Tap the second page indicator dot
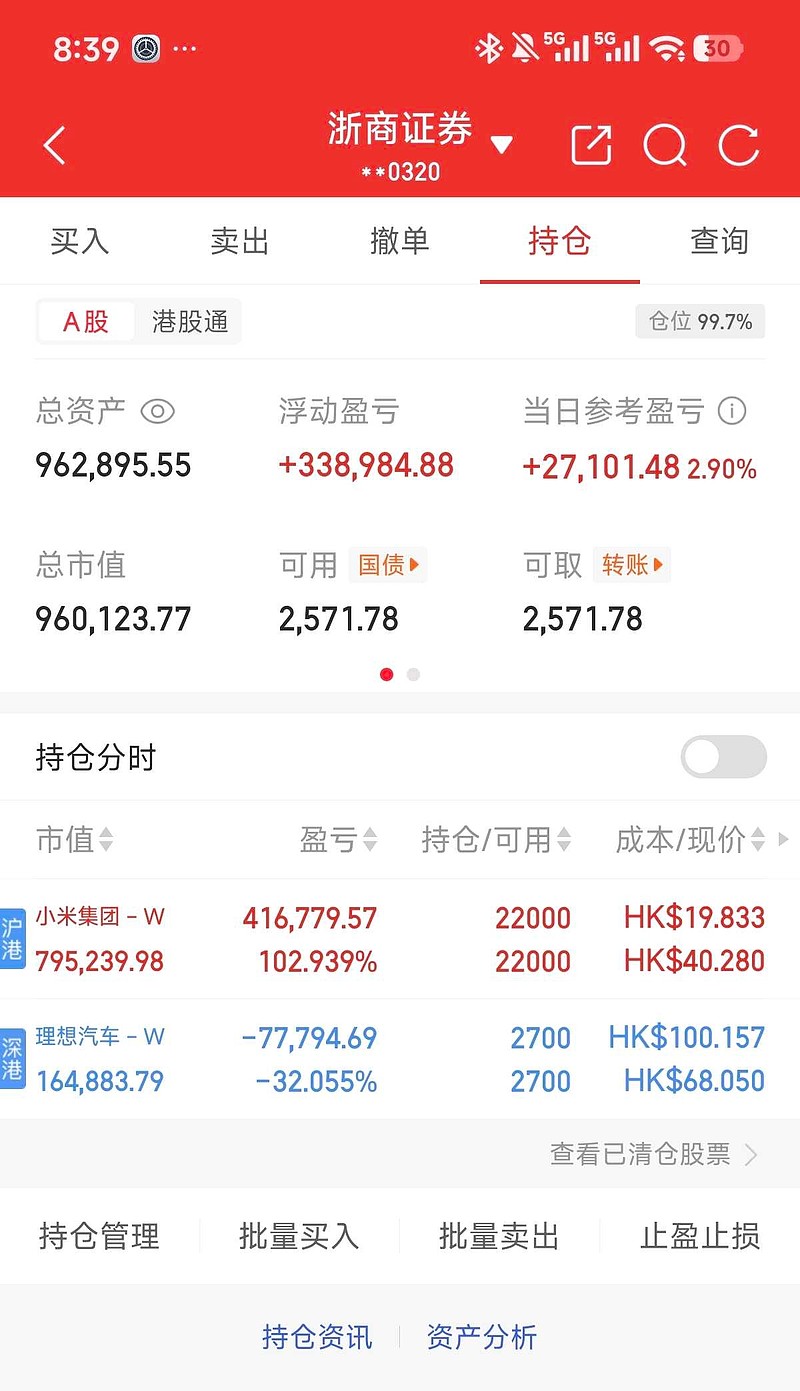The image size is (800, 1391). (413, 675)
